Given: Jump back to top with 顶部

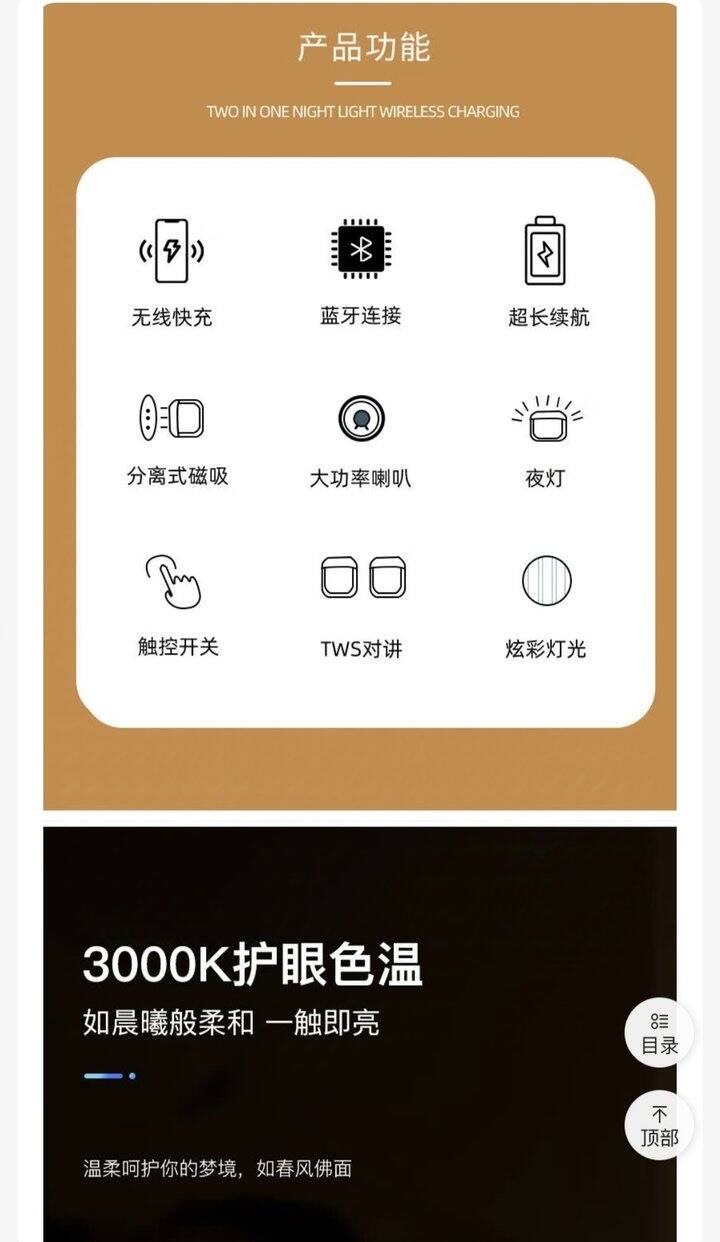Looking at the screenshot, I should (x=659, y=1125).
